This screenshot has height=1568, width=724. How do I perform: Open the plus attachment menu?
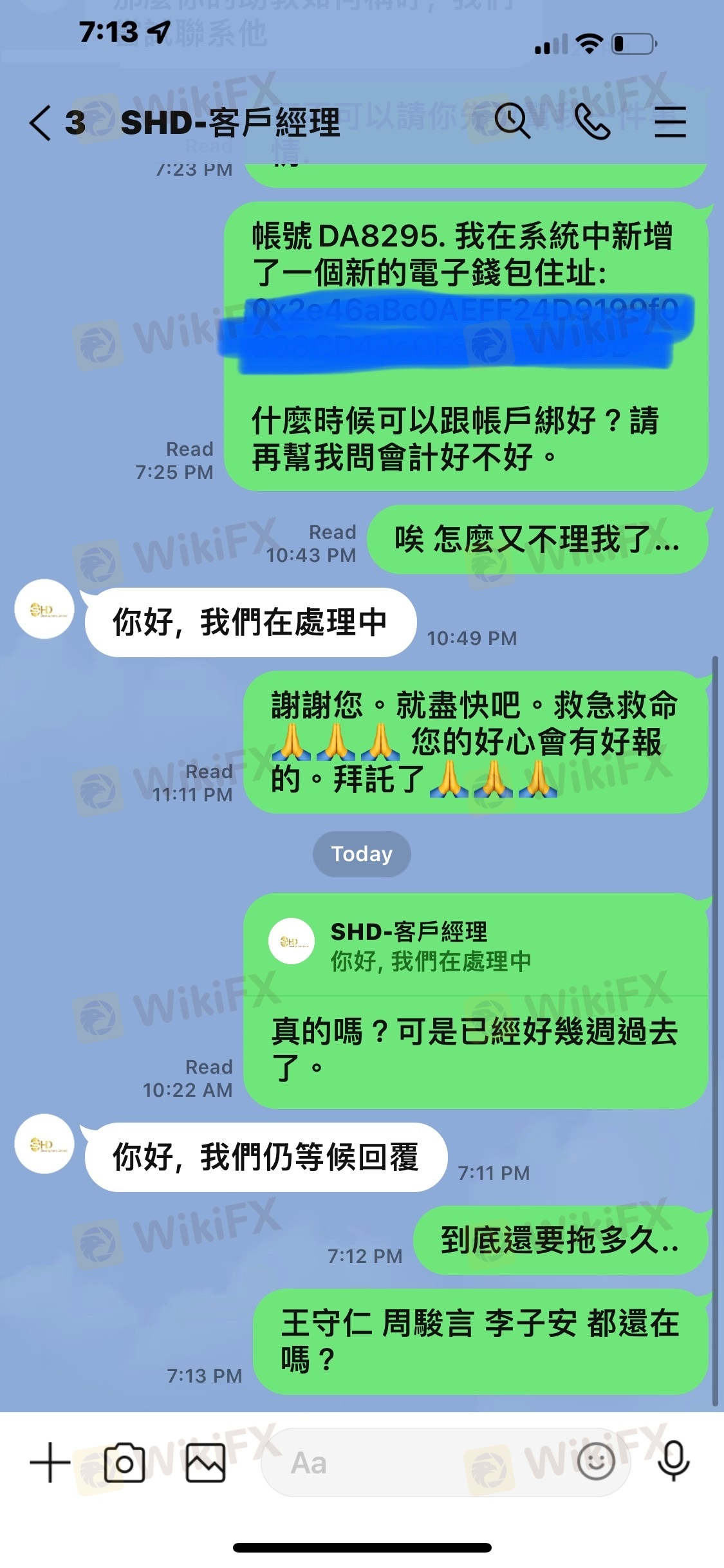coord(50,1462)
